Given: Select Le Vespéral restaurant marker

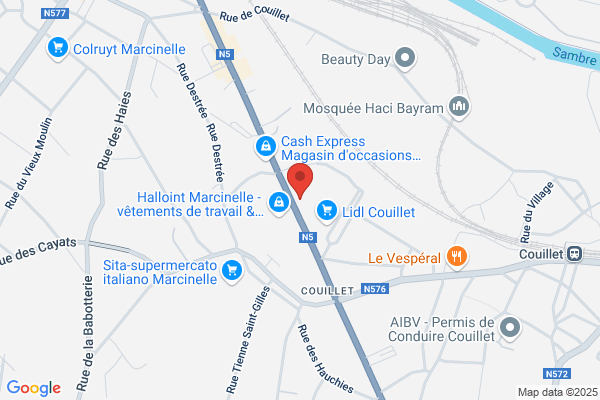Looking at the screenshot, I should [457, 257].
